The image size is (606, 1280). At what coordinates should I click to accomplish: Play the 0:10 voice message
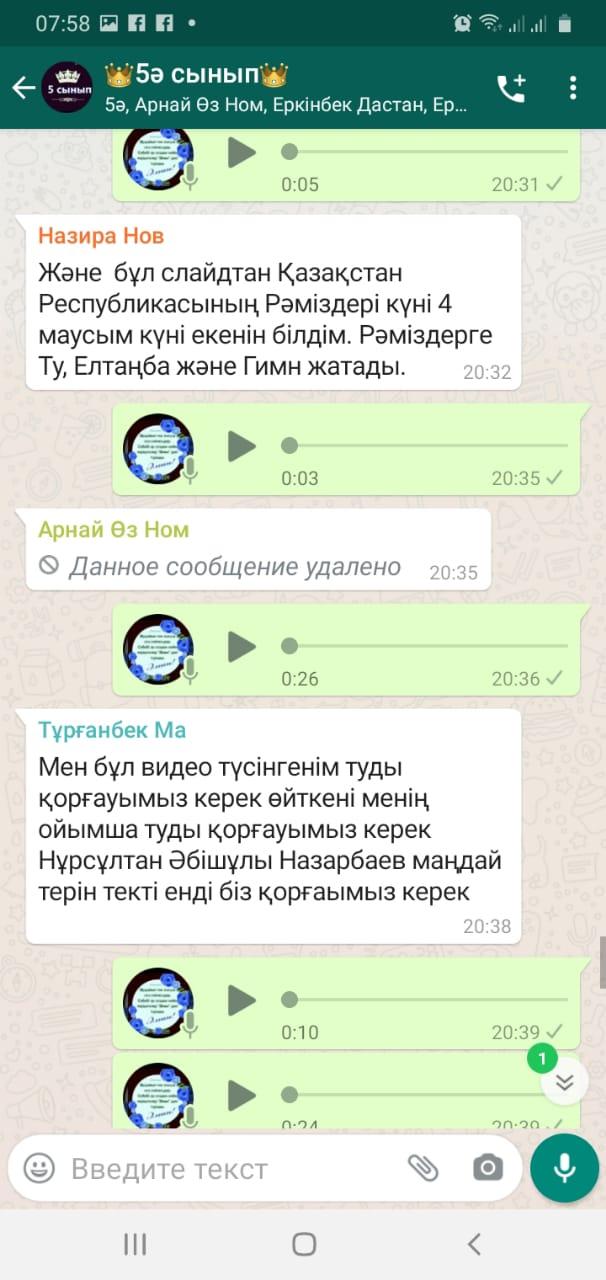(x=241, y=1000)
